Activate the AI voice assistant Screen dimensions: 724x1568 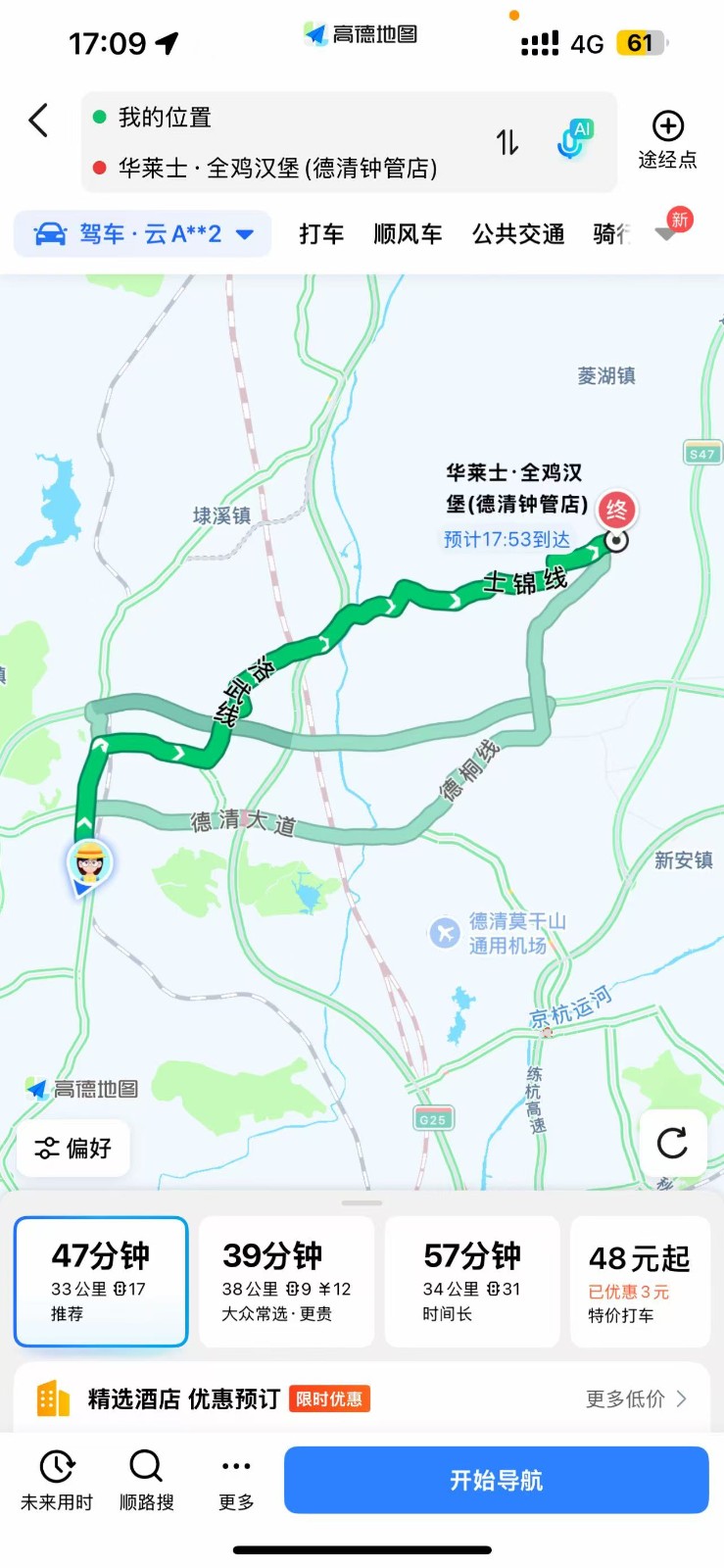pyautogui.click(x=574, y=141)
